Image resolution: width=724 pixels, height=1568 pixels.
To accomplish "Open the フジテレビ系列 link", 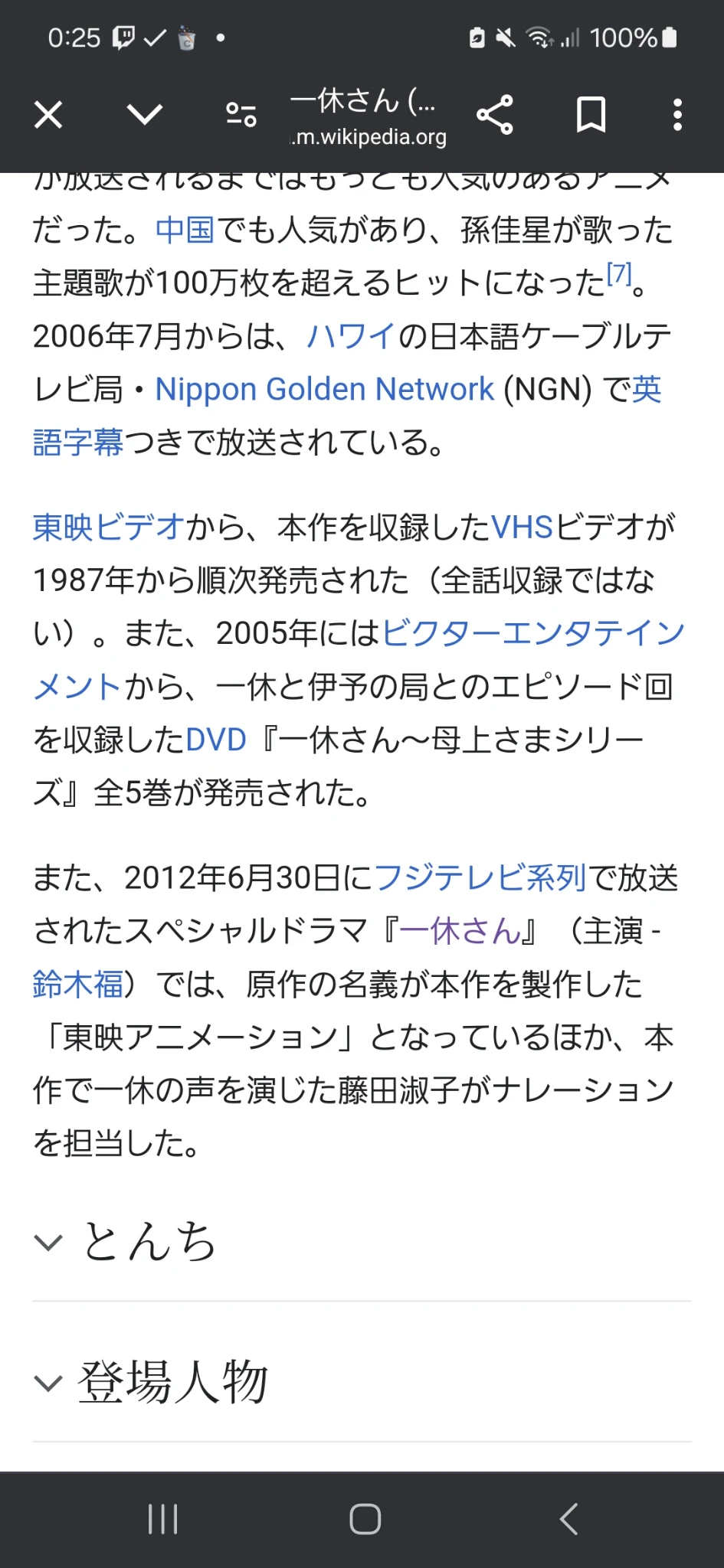I will click(x=480, y=878).
